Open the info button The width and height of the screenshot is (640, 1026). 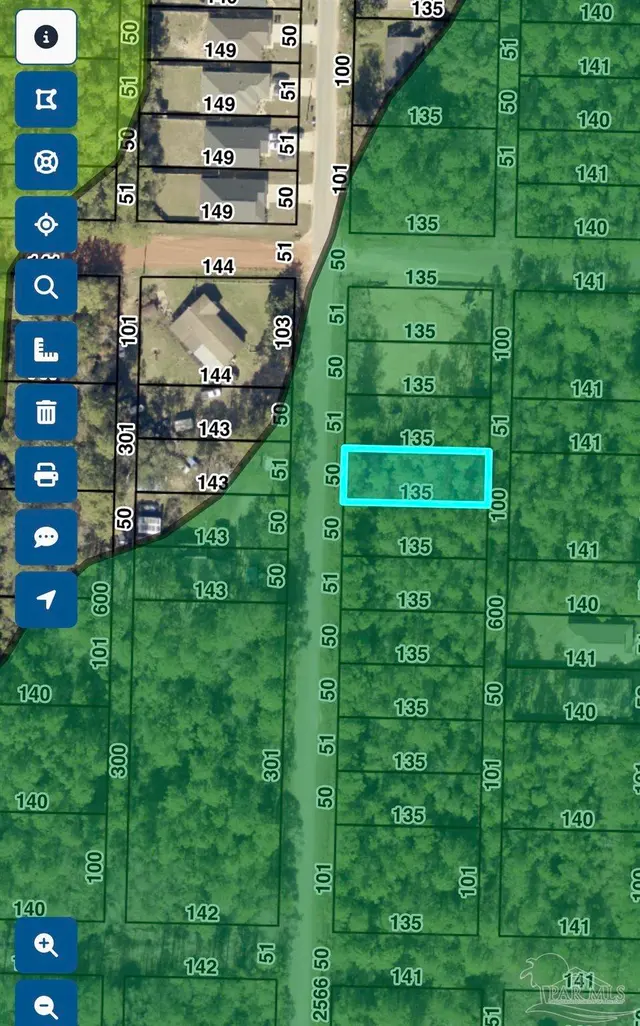coord(46,37)
